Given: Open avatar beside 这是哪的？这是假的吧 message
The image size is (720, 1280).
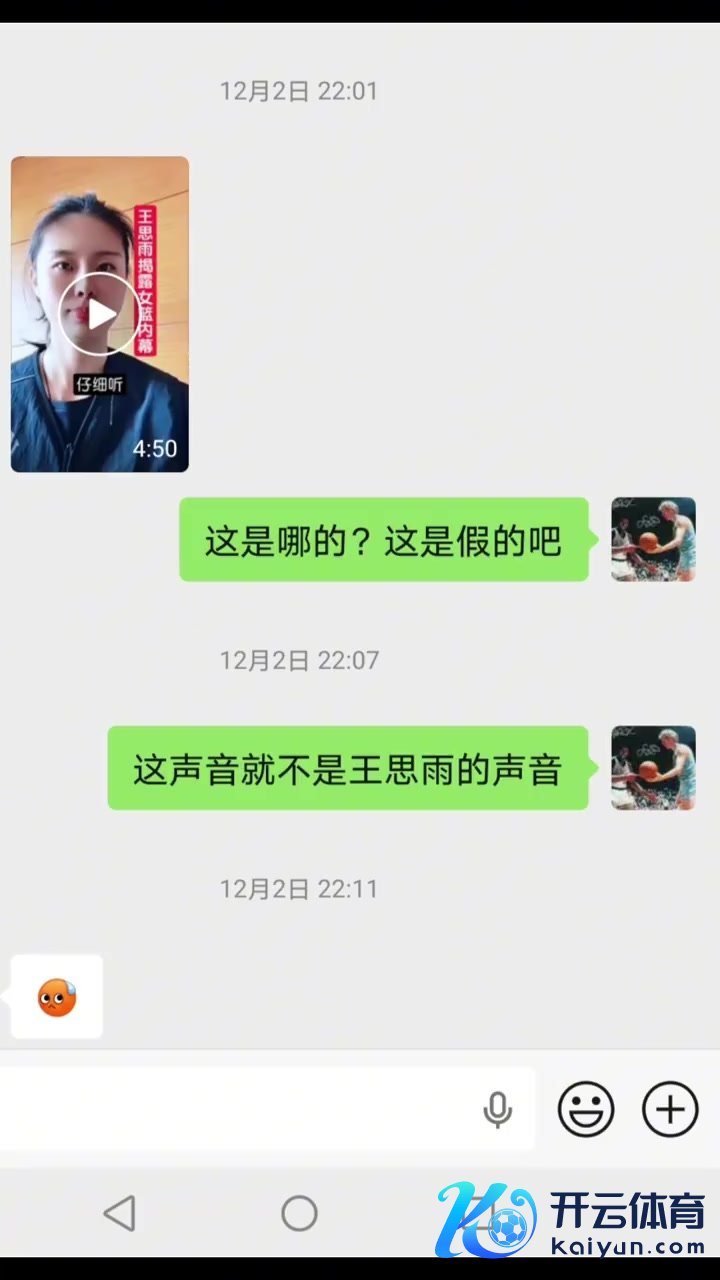Looking at the screenshot, I should [653, 539].
